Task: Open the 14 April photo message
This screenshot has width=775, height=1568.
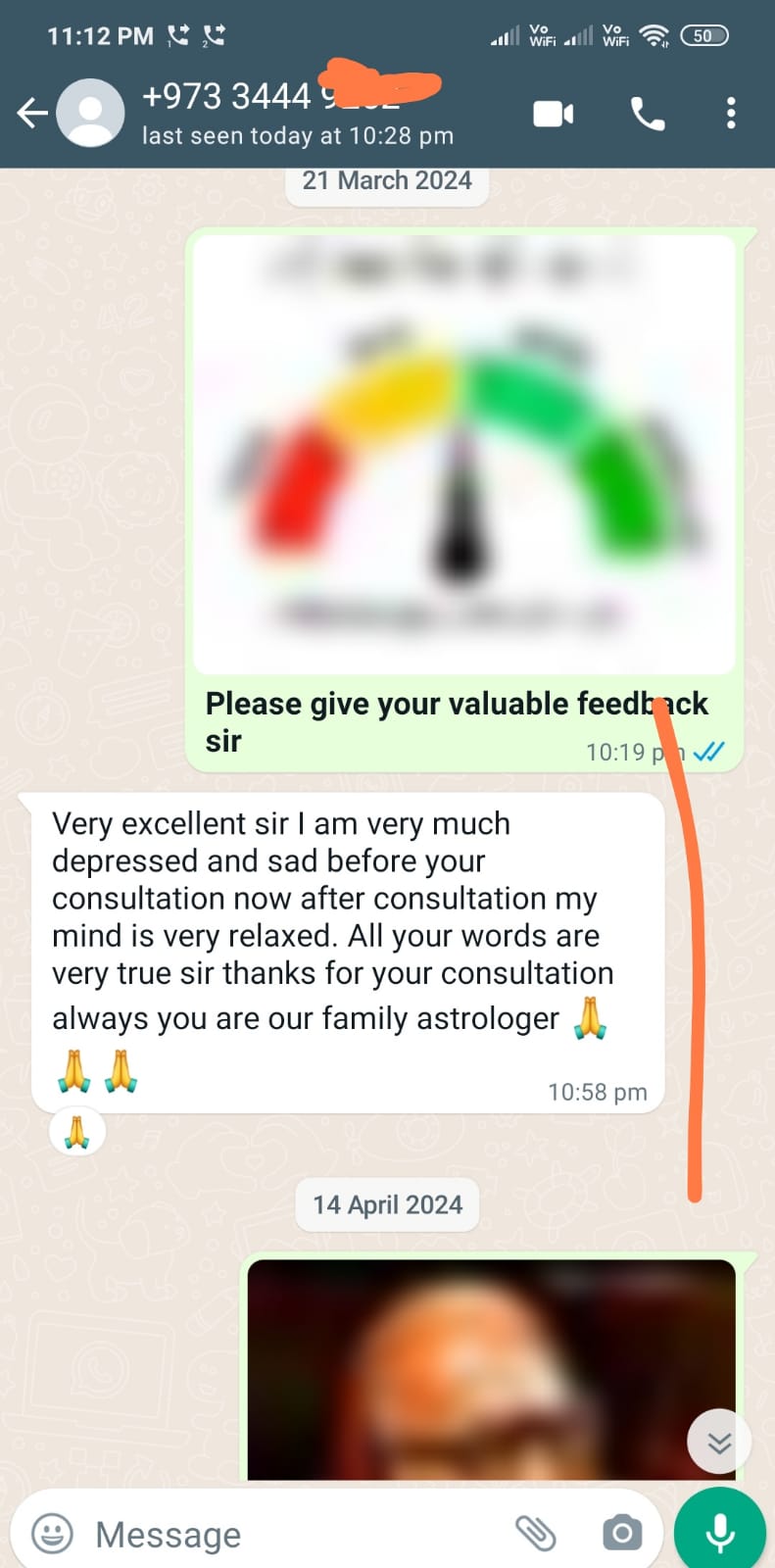Action: pyautogui.click(x=491, y=1369)
